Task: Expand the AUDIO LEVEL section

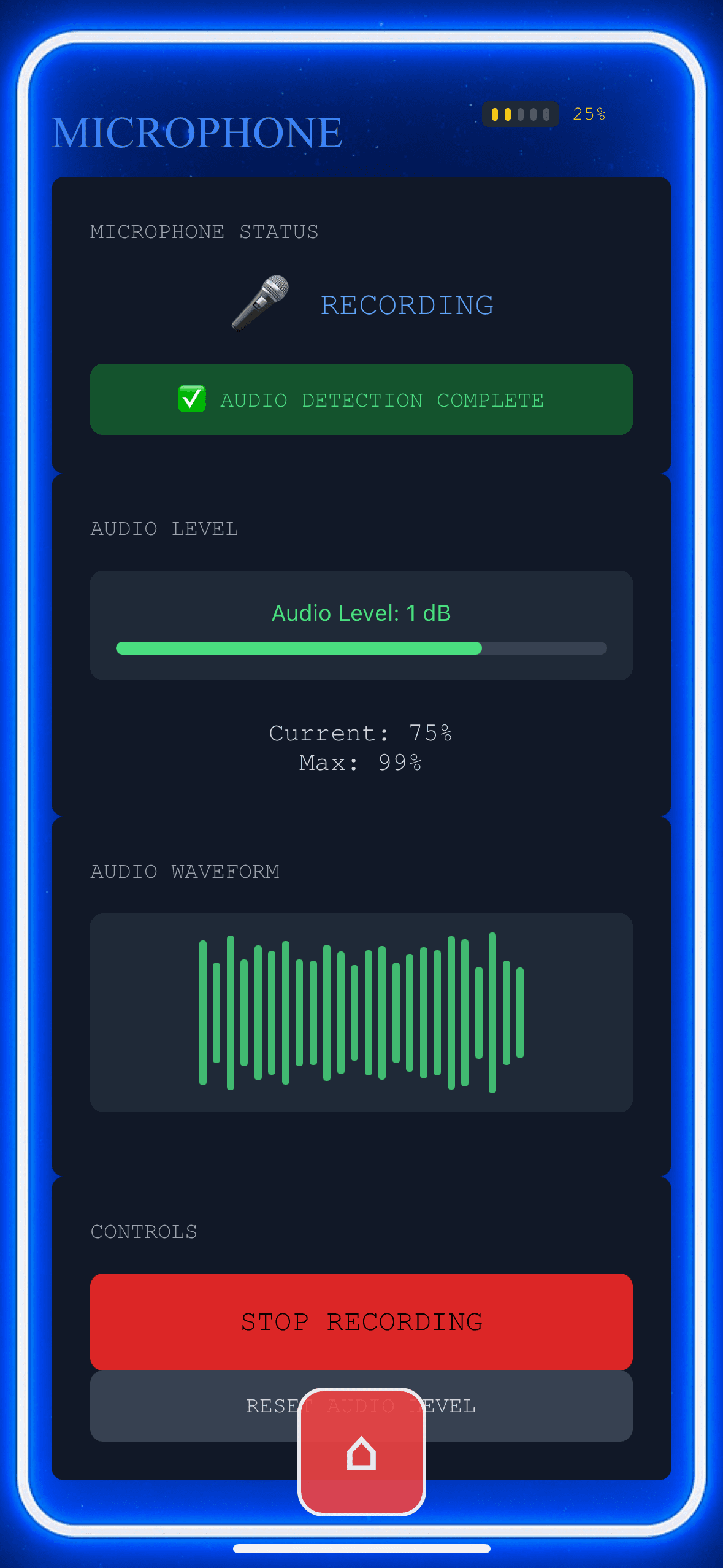Action: [x=164, y=529]
